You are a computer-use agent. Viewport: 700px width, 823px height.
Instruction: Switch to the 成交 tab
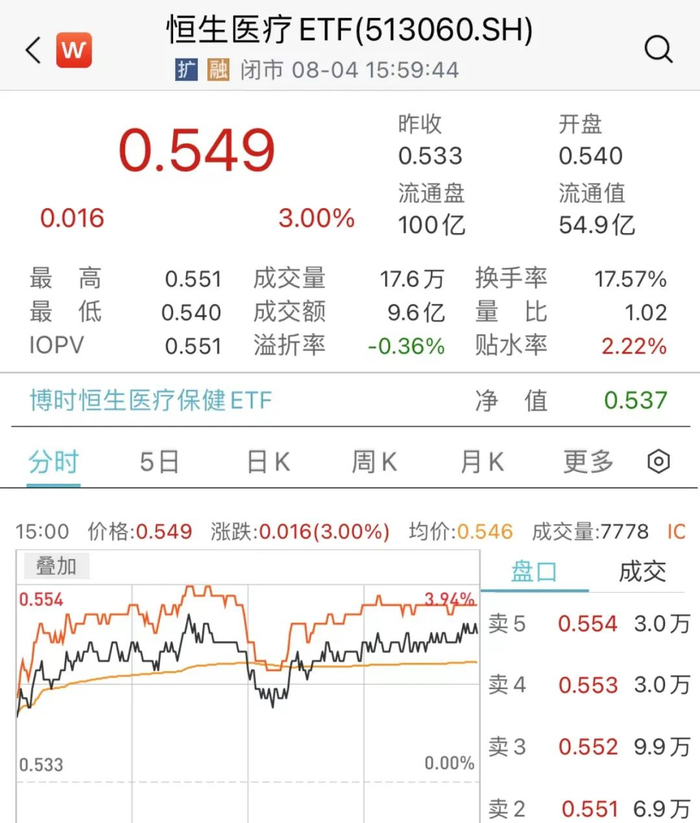pos(642,572)
